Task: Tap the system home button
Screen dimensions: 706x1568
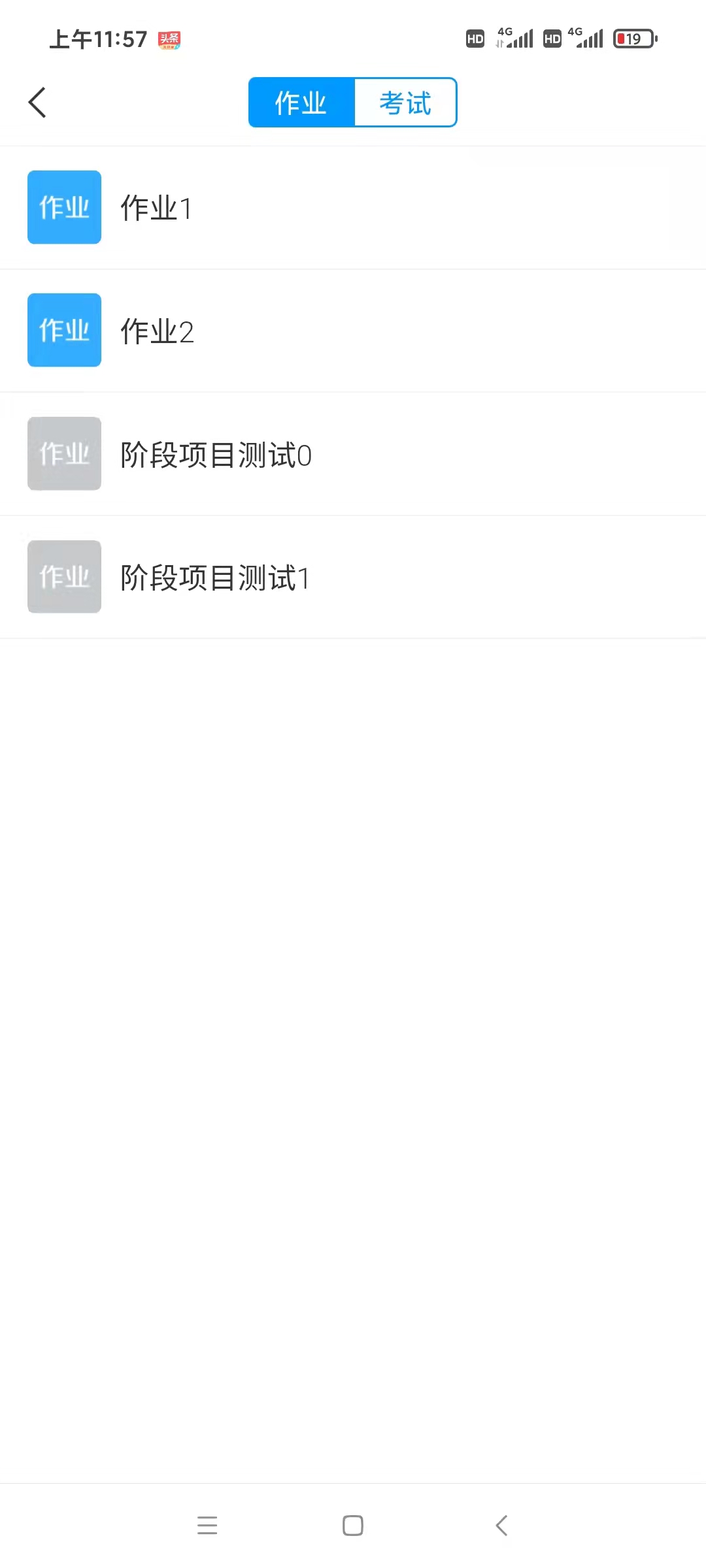Action: (x=353, y=1526)
